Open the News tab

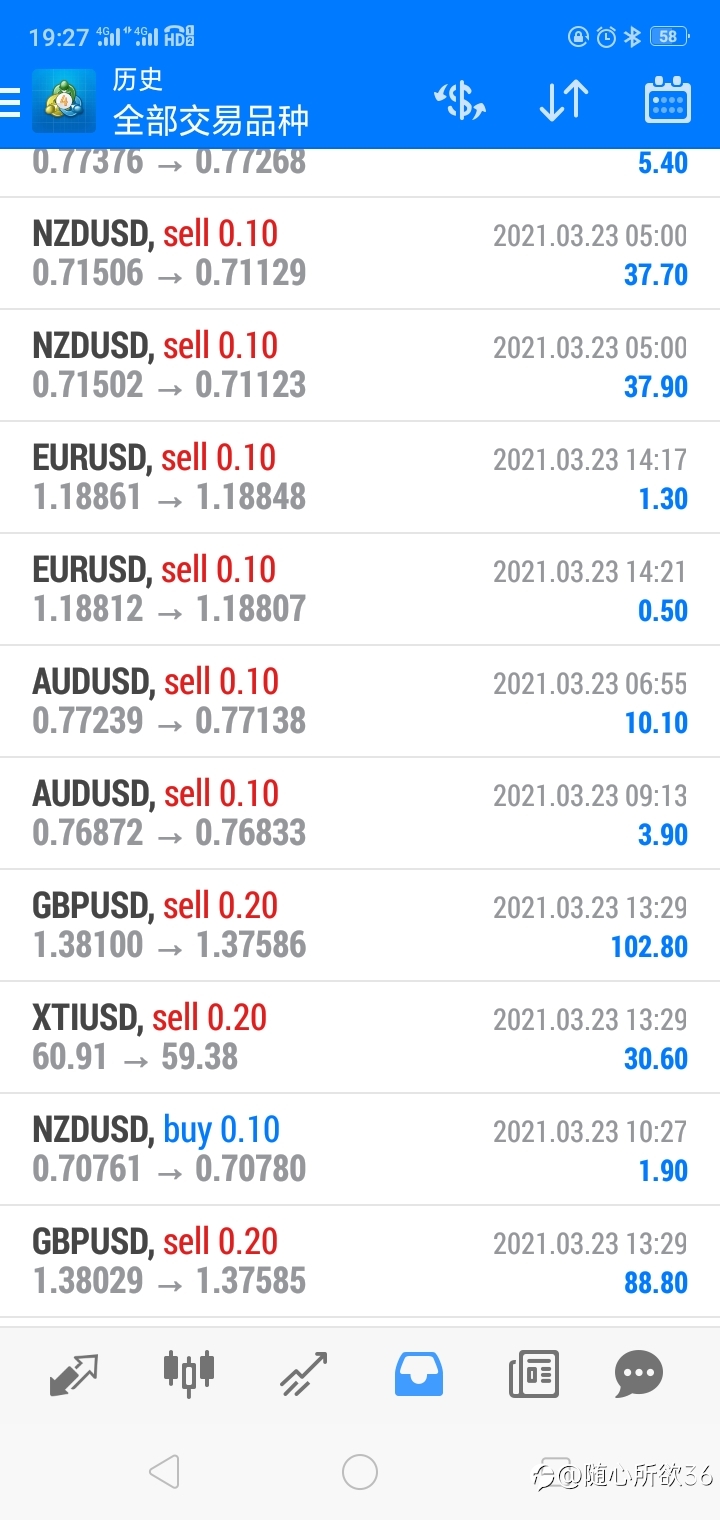point(533,1374)
